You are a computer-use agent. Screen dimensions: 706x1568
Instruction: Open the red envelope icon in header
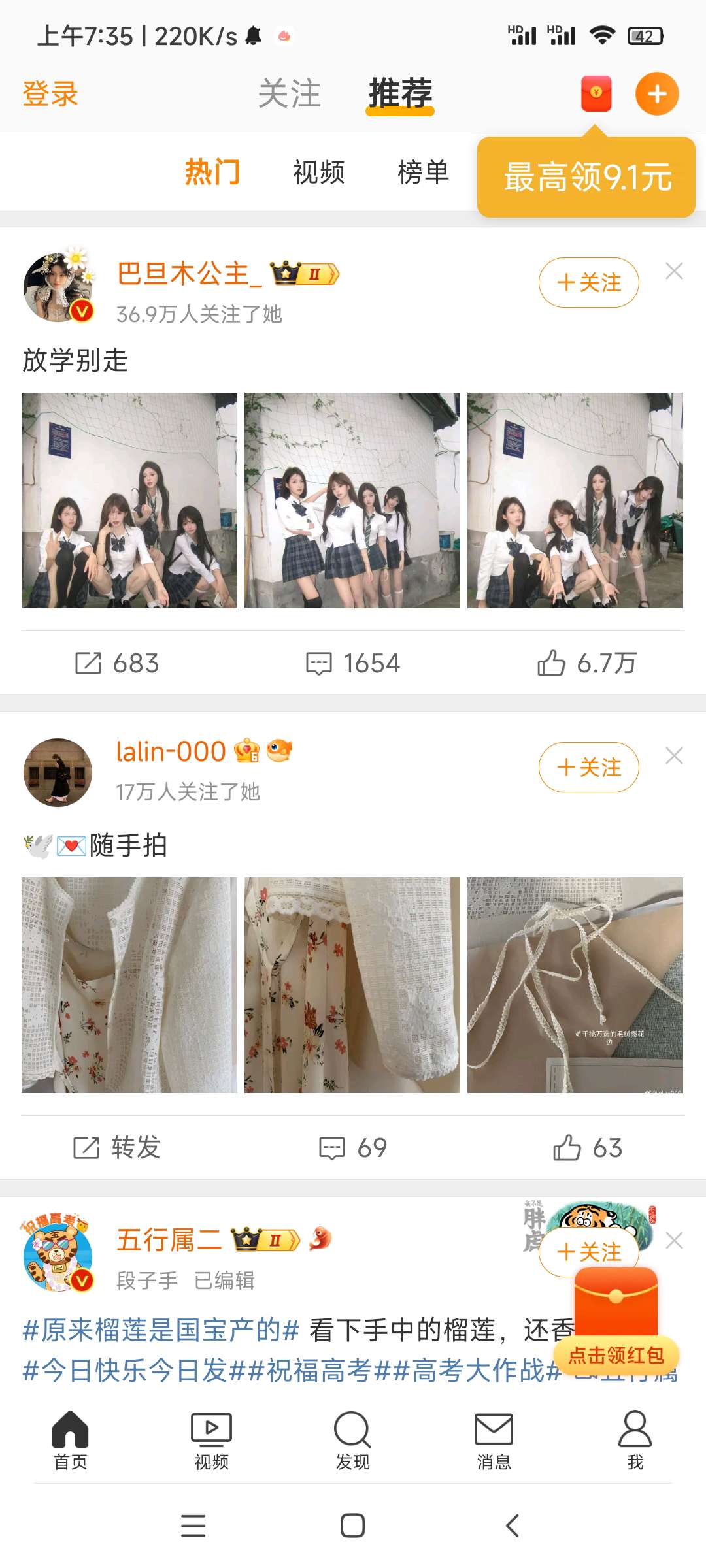click(x=596, y=93)
